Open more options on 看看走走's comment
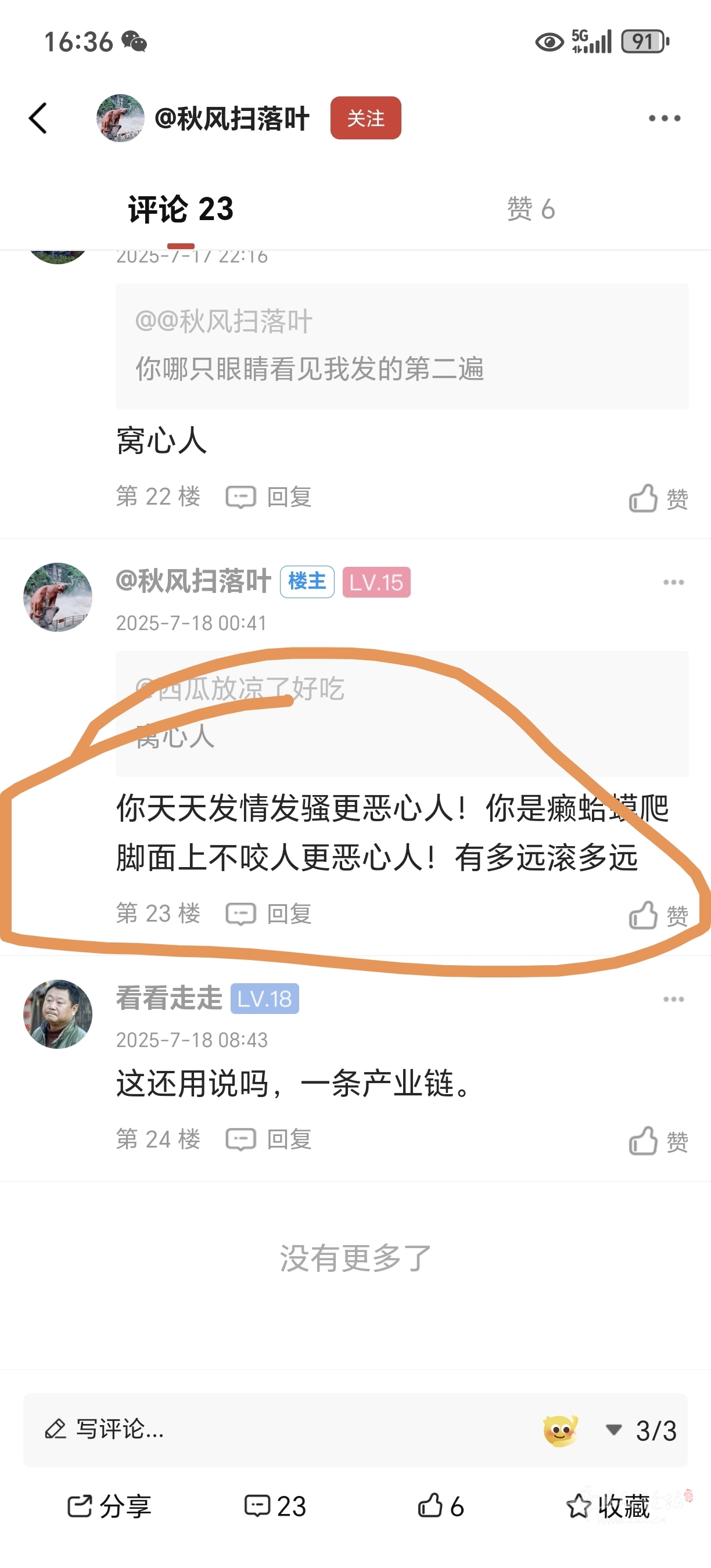 673,999
